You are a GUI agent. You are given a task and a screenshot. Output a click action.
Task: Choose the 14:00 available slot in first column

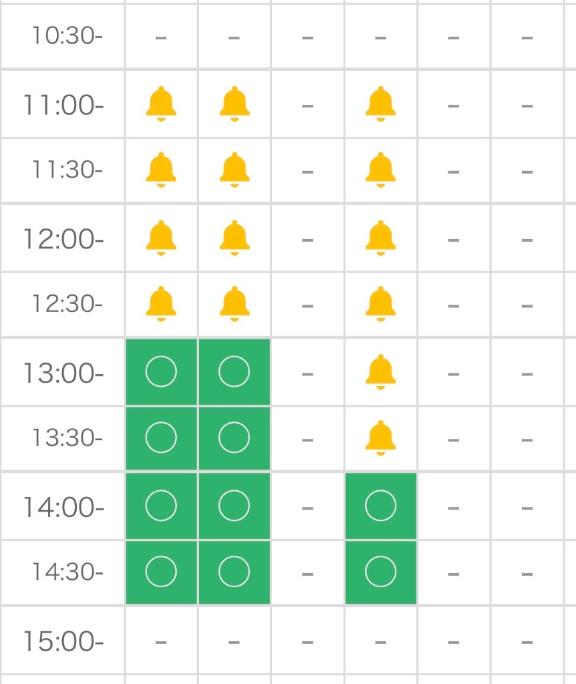tap(161, 506)
